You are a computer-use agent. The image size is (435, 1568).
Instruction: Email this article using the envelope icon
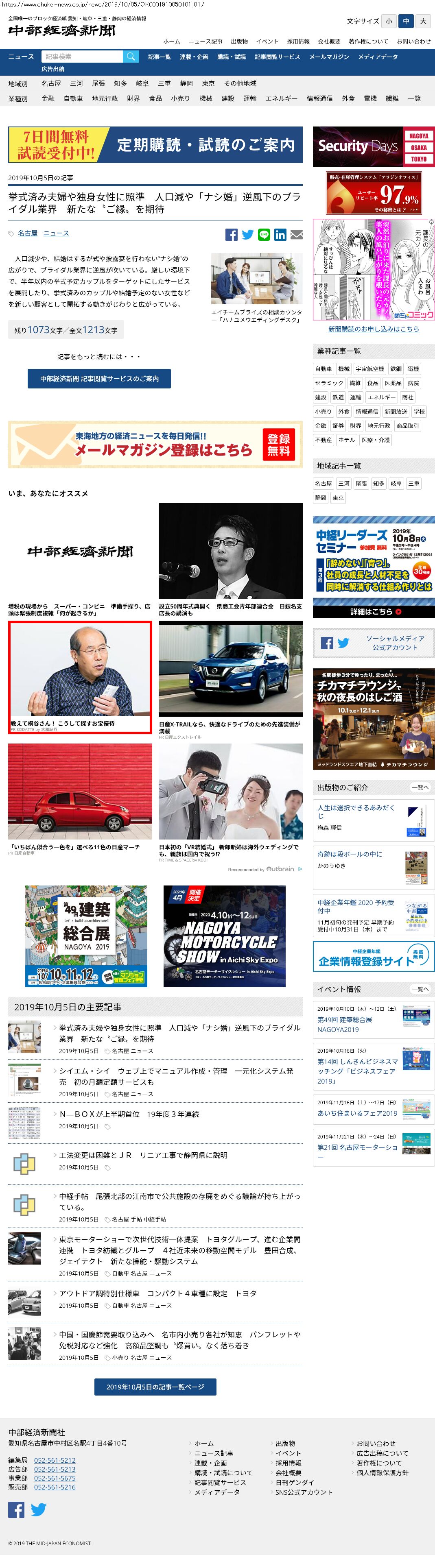point(297,234)
